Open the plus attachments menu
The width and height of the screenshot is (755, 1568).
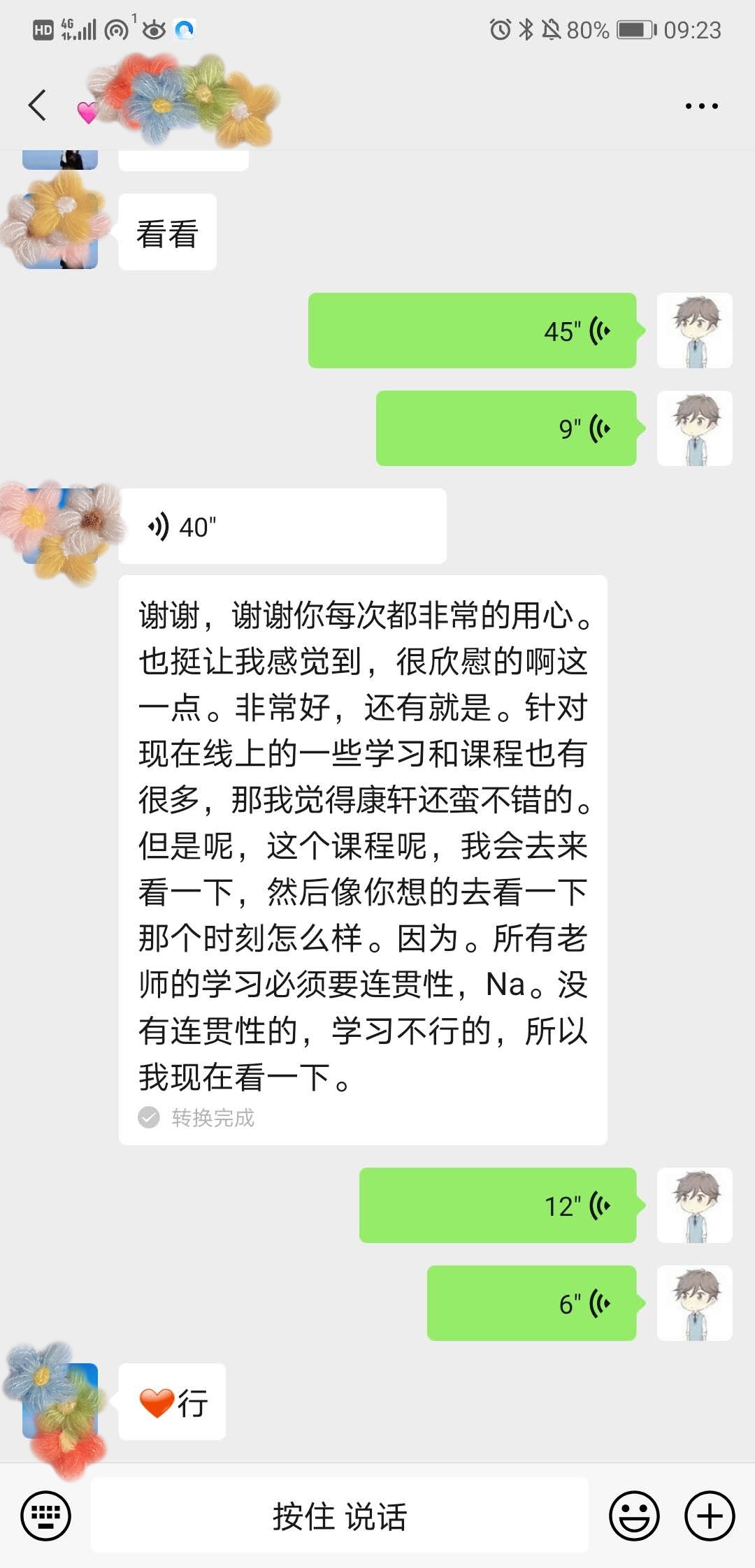[x=710, y=1516]
